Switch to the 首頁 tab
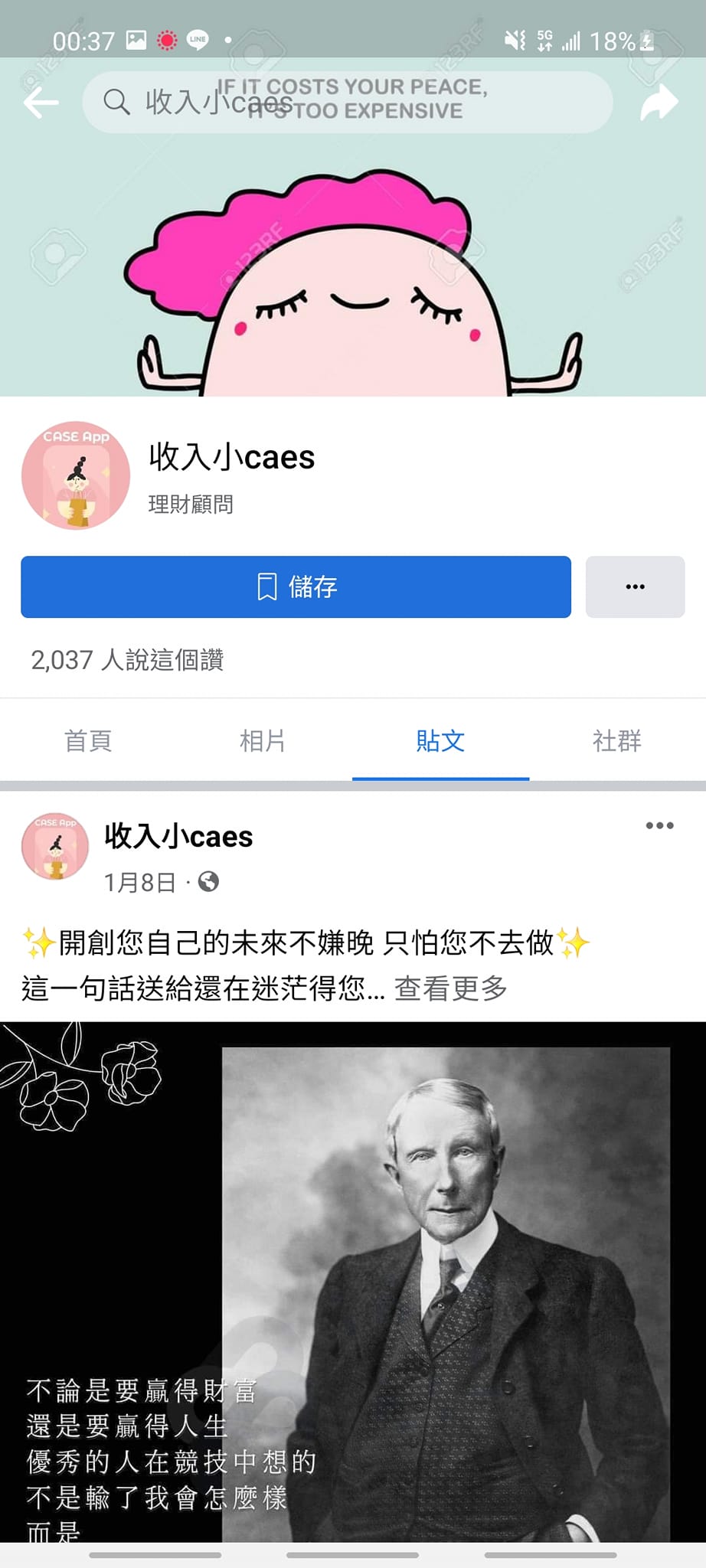This screenshot has height=1568, width=706. [x=88, y=741]
